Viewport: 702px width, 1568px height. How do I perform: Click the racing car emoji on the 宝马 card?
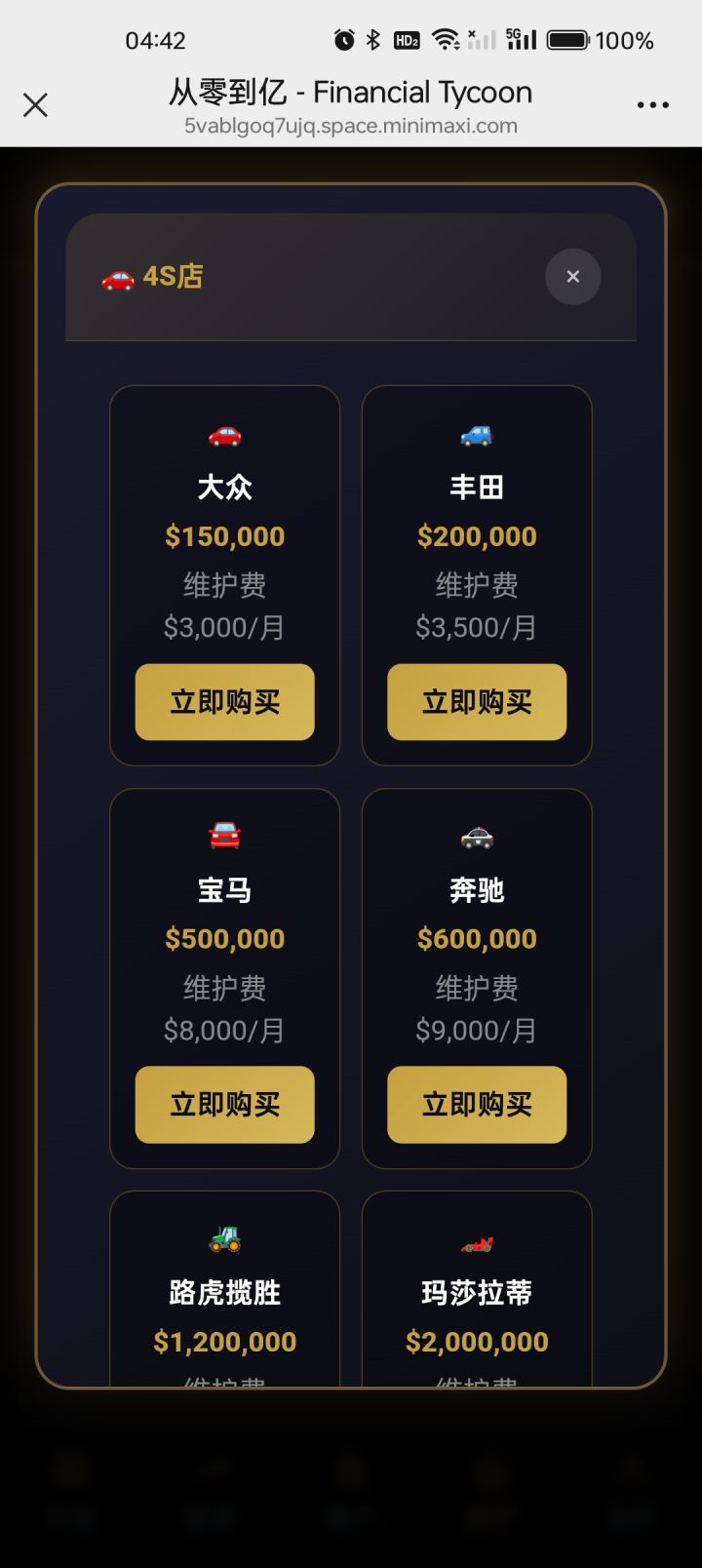coord(224,837)
